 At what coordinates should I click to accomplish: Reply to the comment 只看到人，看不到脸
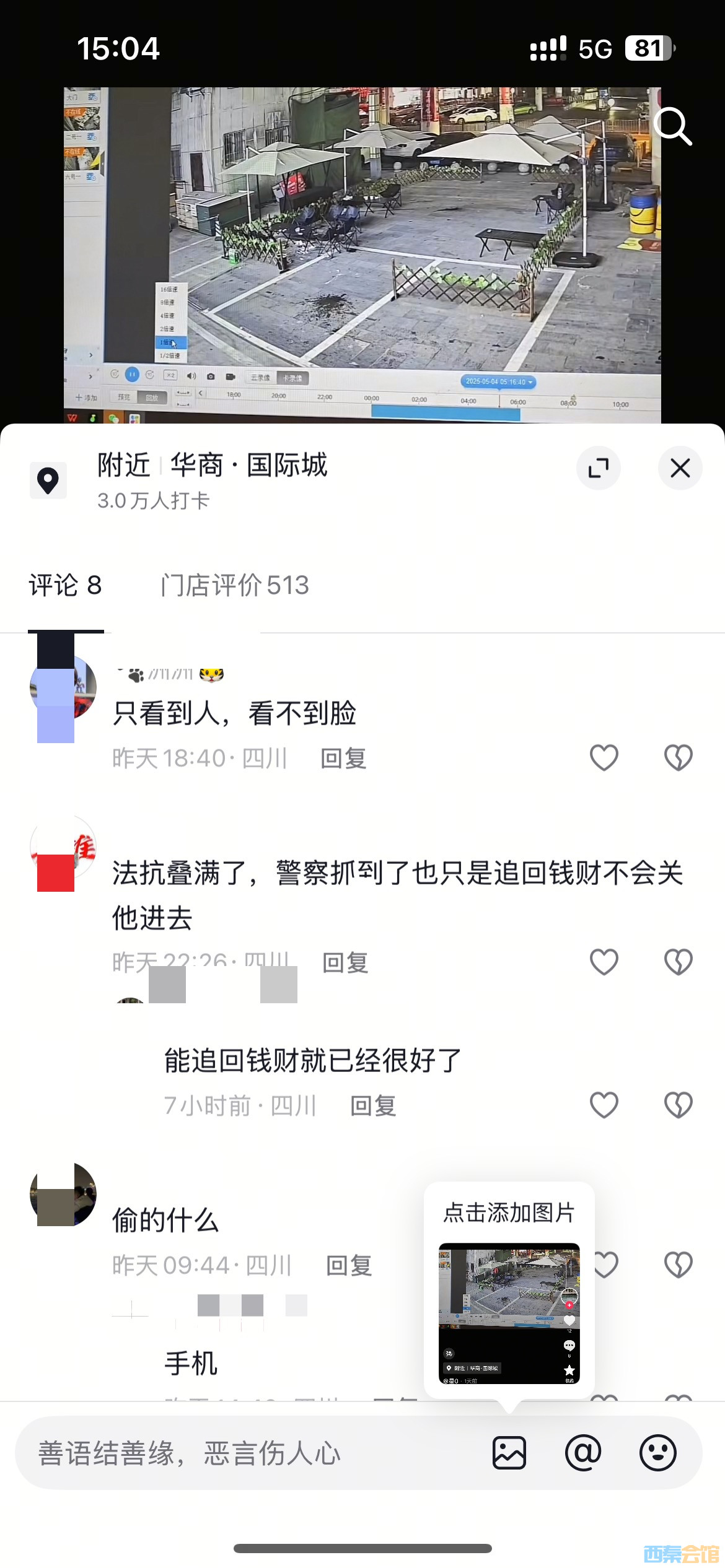tap(343, 758)
